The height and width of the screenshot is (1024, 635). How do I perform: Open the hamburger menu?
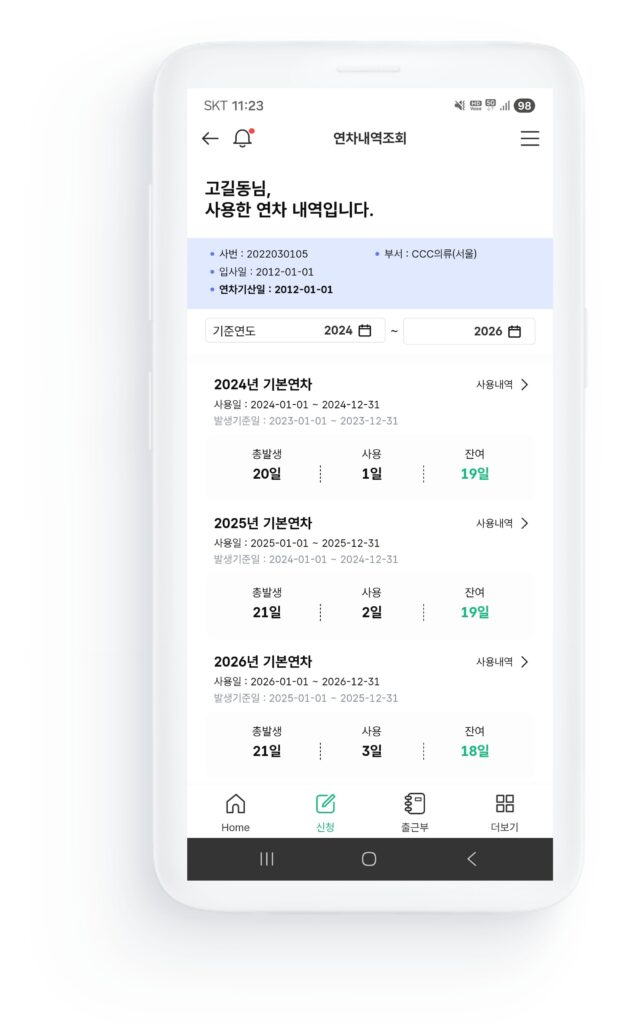(529, 139)
